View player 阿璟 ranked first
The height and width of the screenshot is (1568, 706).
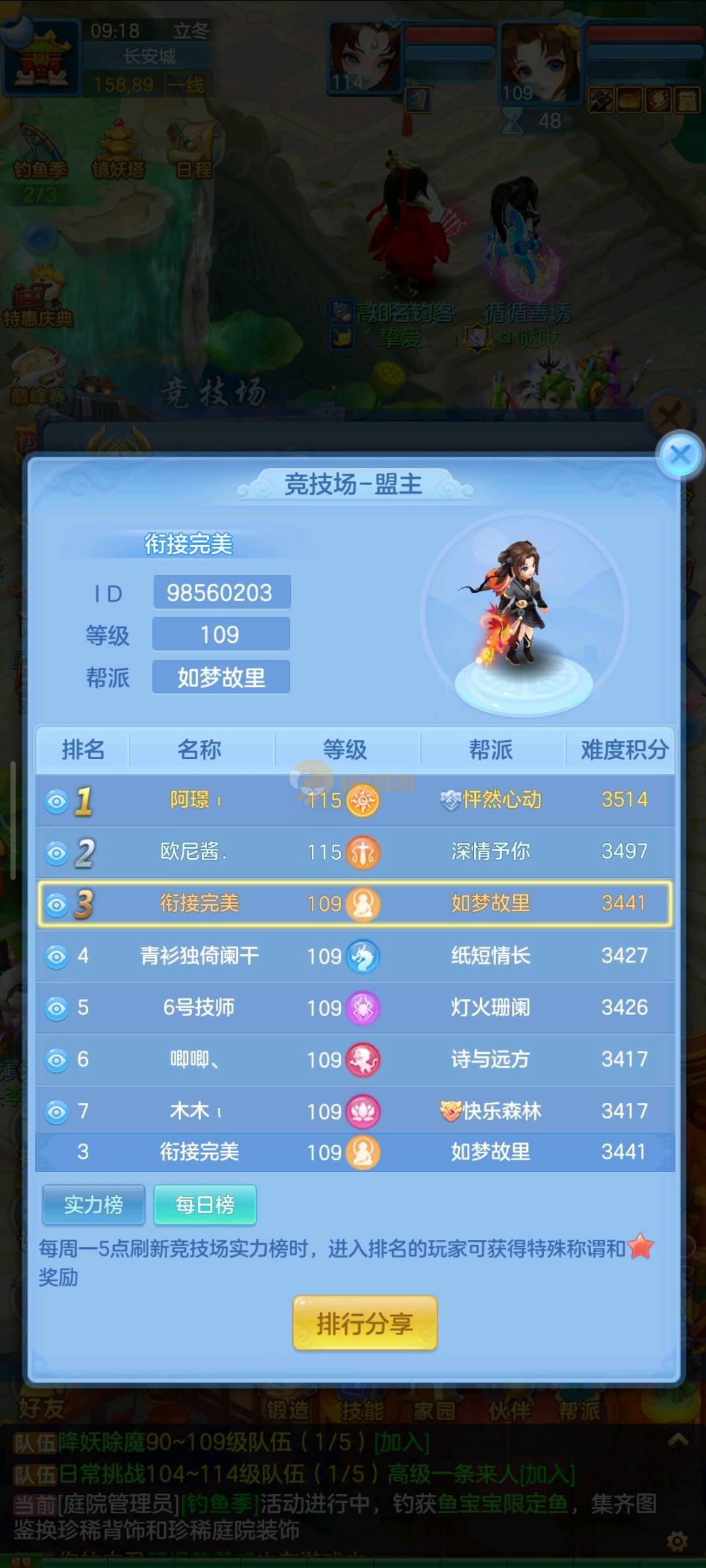click(57, 801)
